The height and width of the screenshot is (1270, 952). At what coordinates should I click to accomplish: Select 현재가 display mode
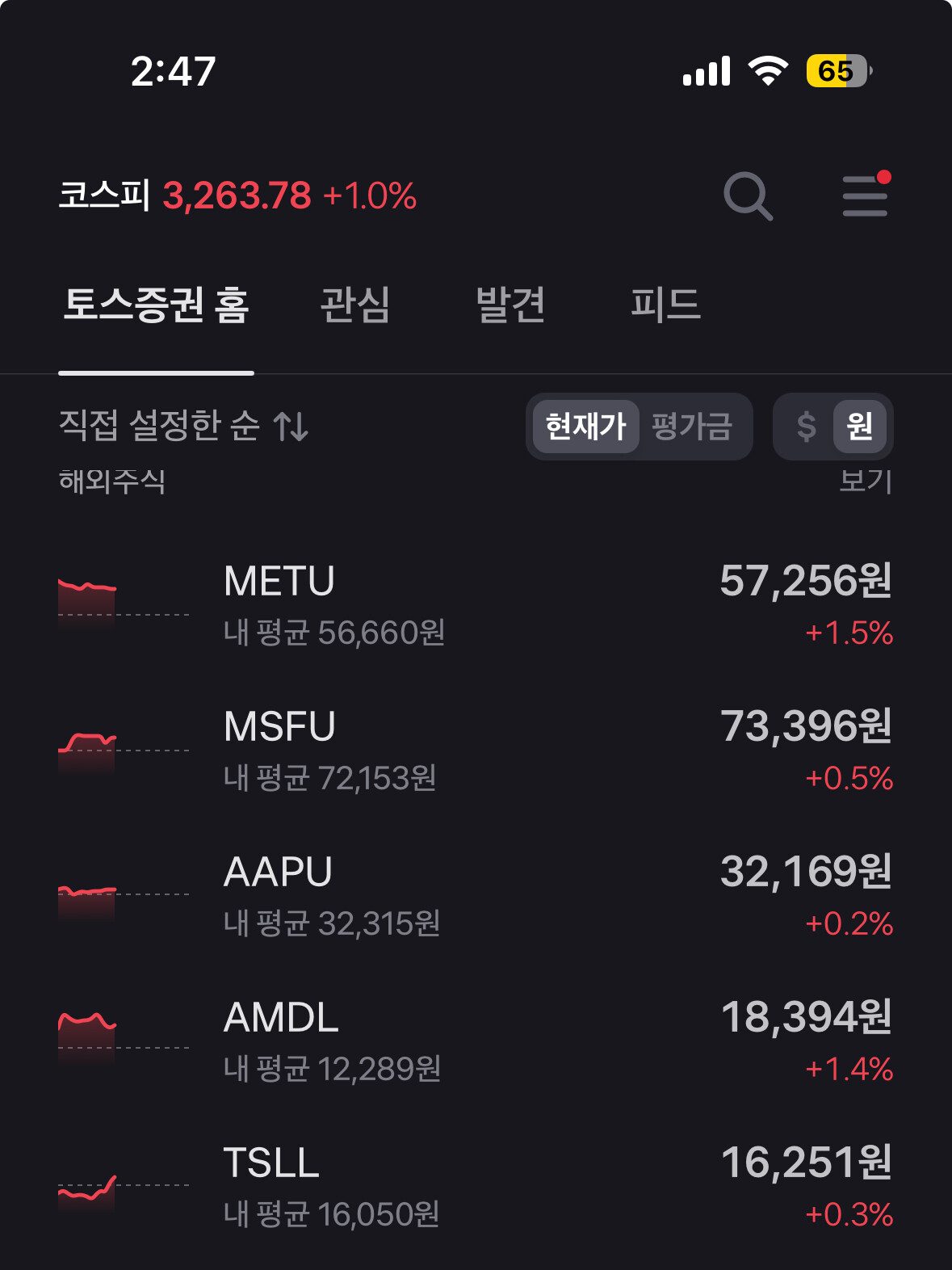point(585,426)
